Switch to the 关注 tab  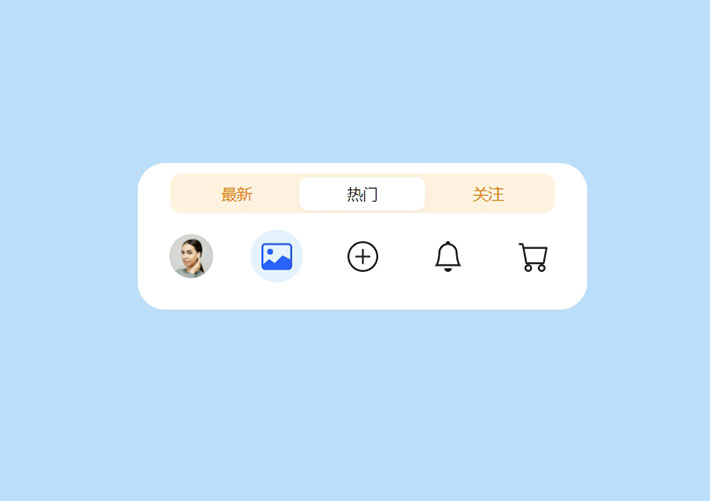pyautogui.click(x=488, y=194)
